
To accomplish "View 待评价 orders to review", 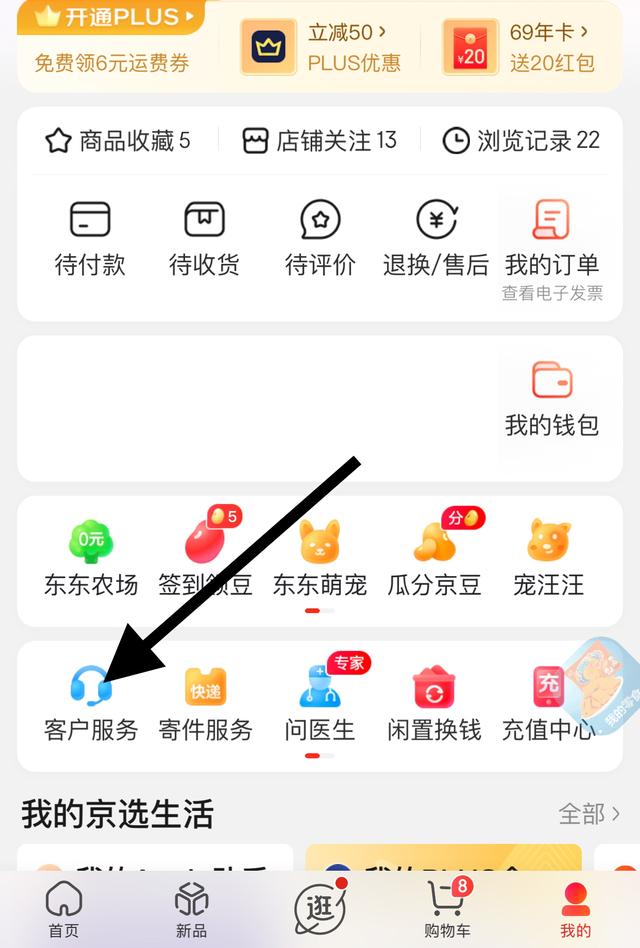I will (x=320, y=238).
